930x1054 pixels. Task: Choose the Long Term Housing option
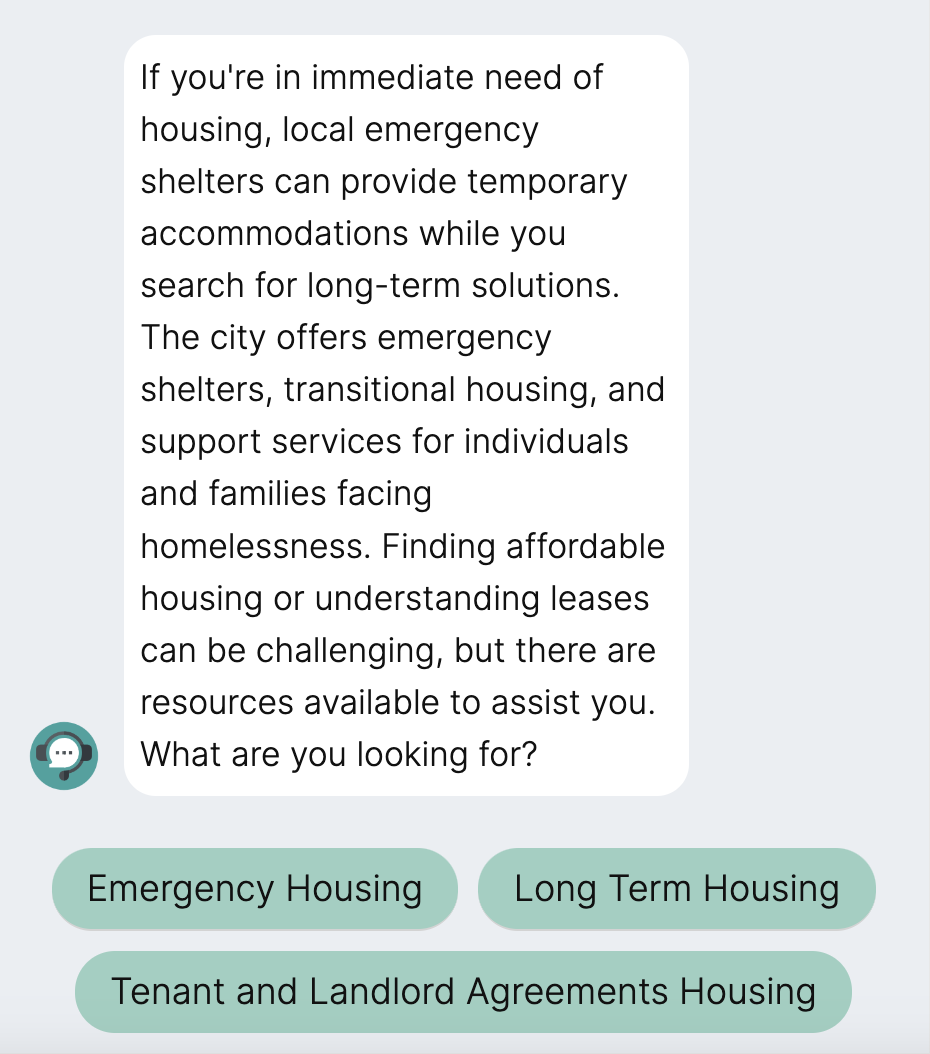coord(677,889)
